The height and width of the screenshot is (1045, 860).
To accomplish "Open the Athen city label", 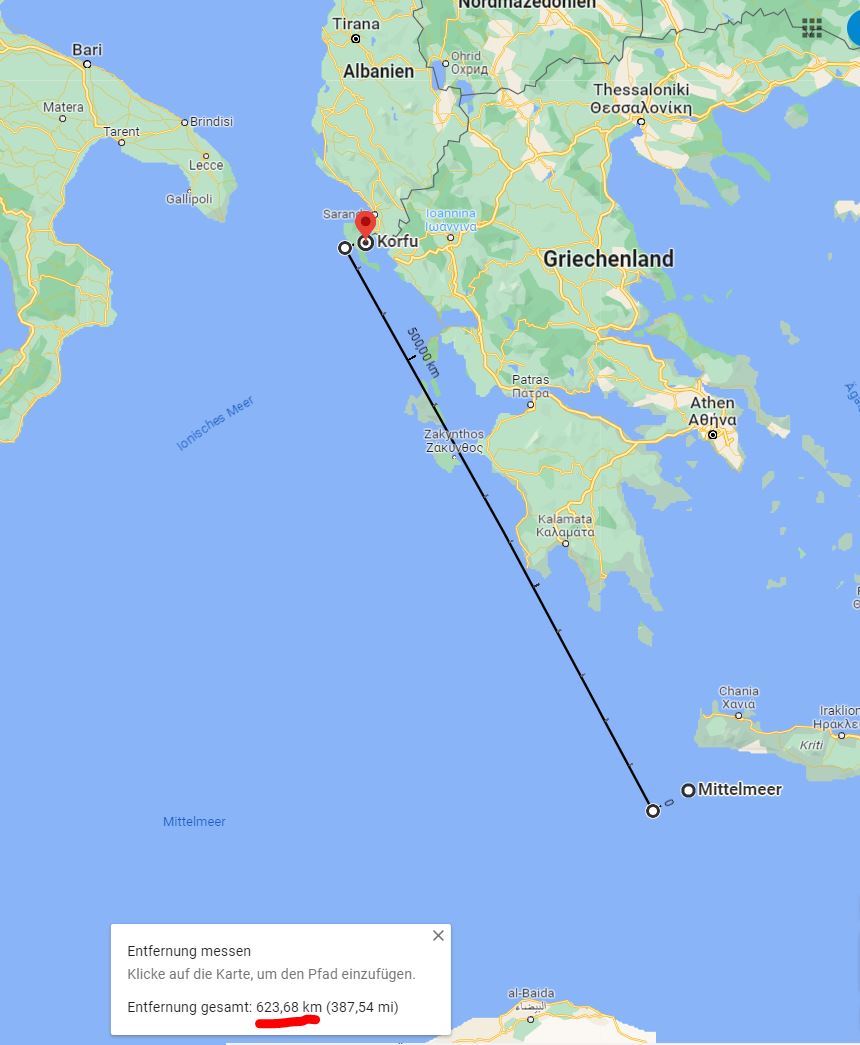I will (x=713, y=411).
